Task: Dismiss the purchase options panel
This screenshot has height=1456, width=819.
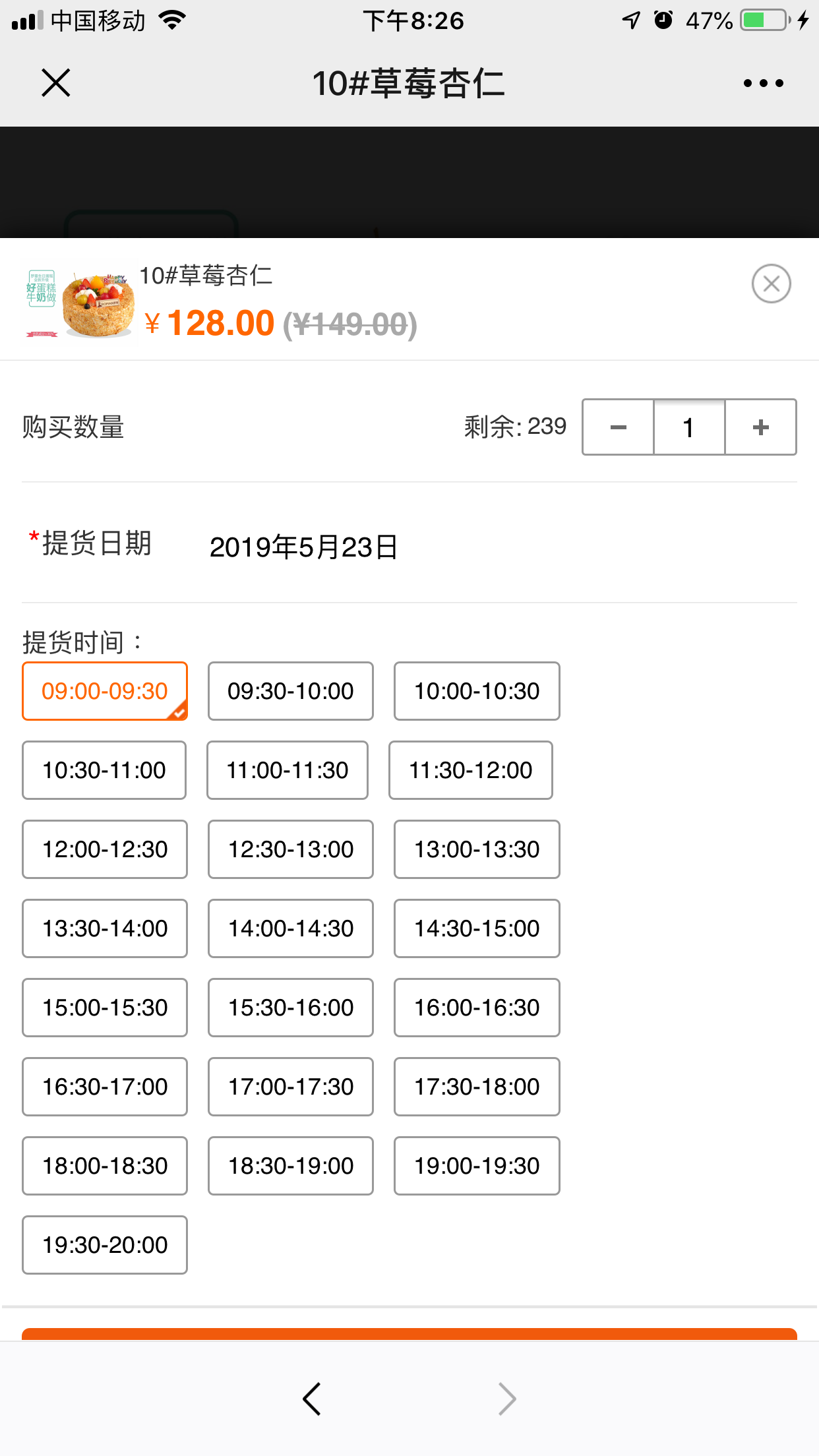Action: [x=771, y=284]
